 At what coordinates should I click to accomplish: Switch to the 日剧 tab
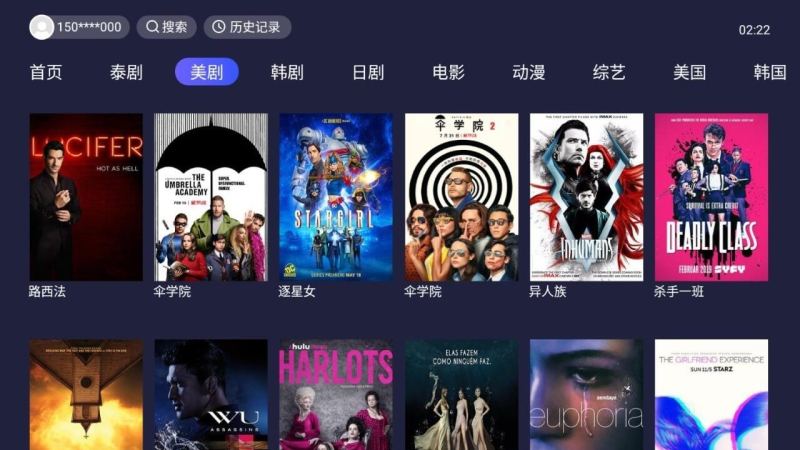tap(368, 72)
